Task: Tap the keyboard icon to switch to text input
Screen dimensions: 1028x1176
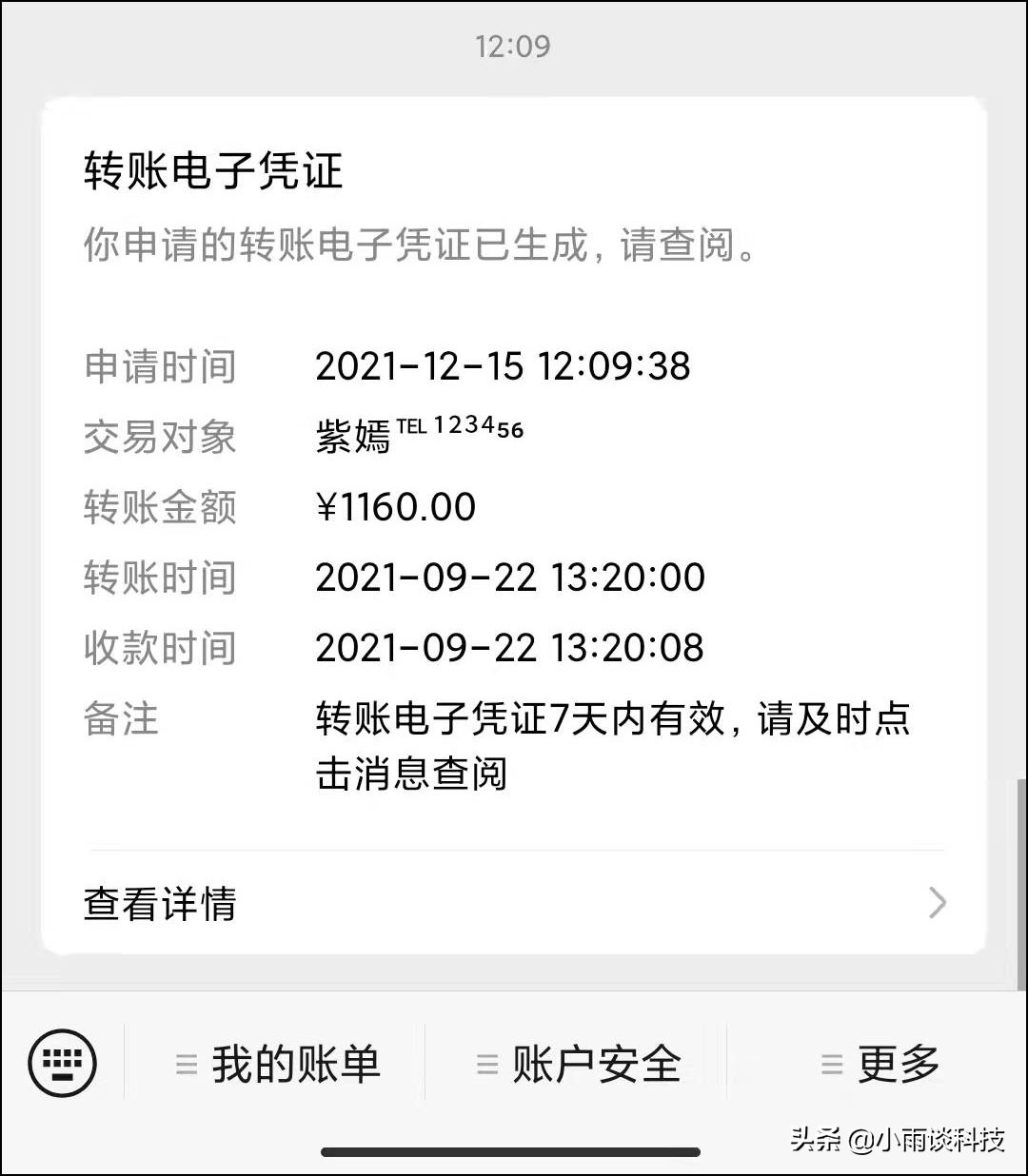Action: point(60,1064)
